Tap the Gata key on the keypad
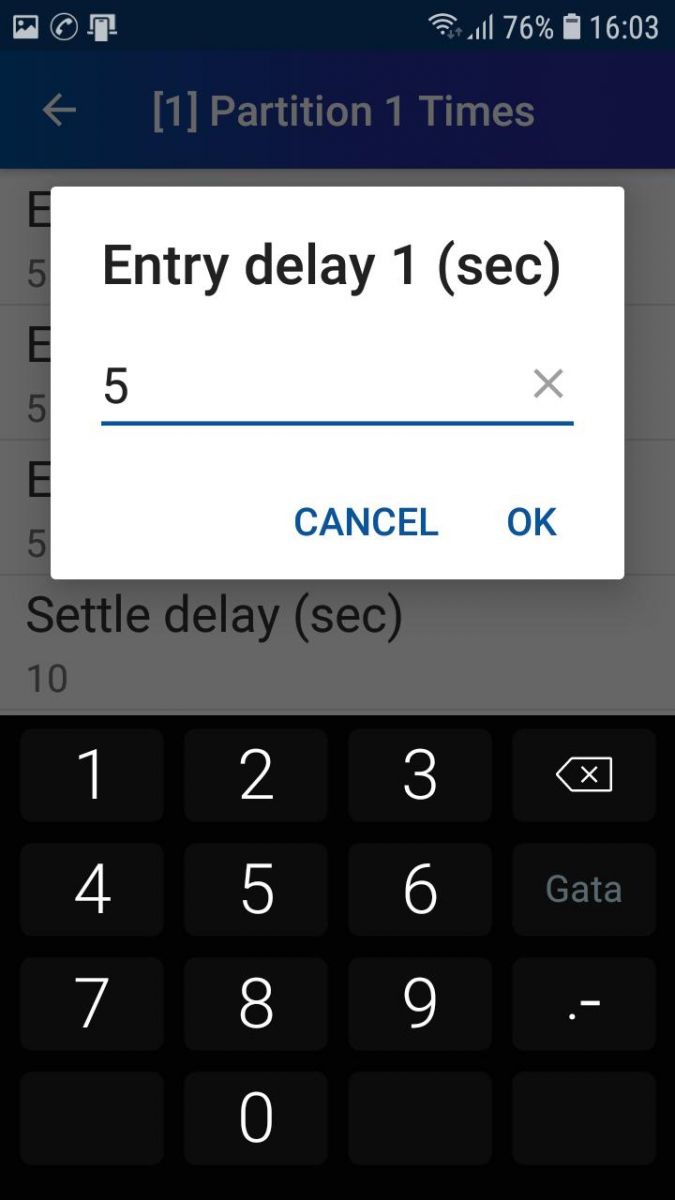 tap(584, 890)
